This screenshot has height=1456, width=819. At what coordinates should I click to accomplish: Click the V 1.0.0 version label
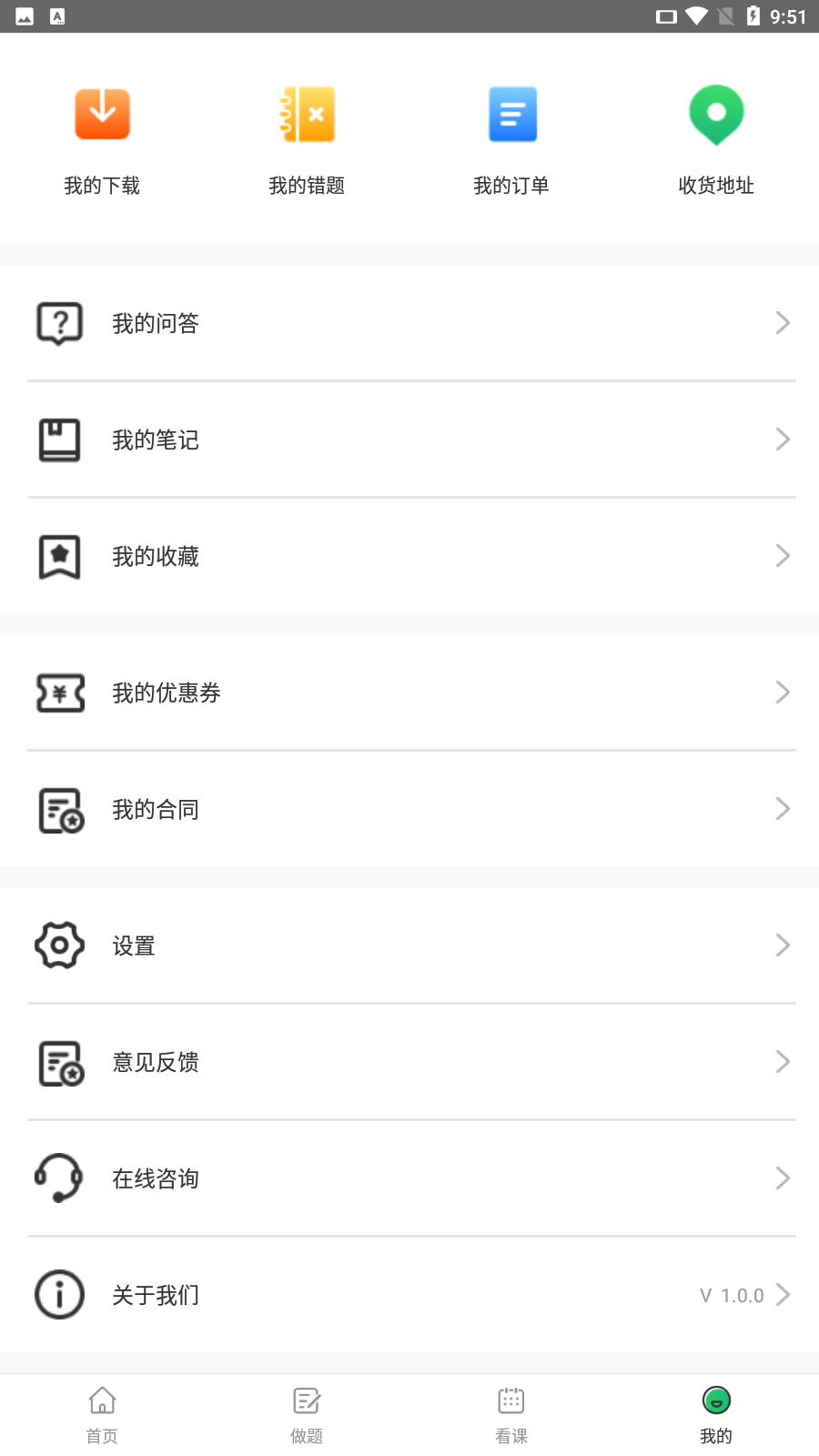pos(730,1294)
